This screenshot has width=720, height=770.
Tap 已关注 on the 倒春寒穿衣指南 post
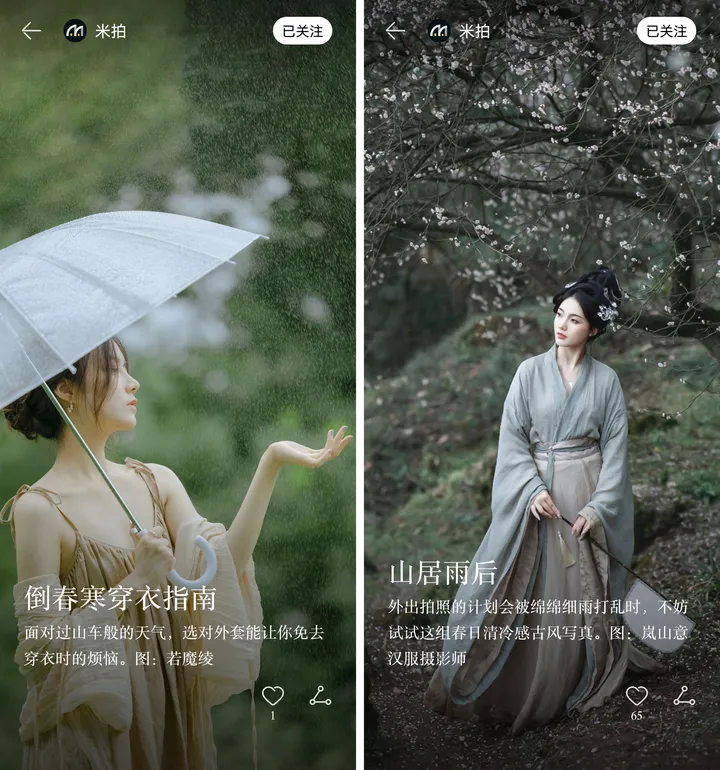(302, 31)
